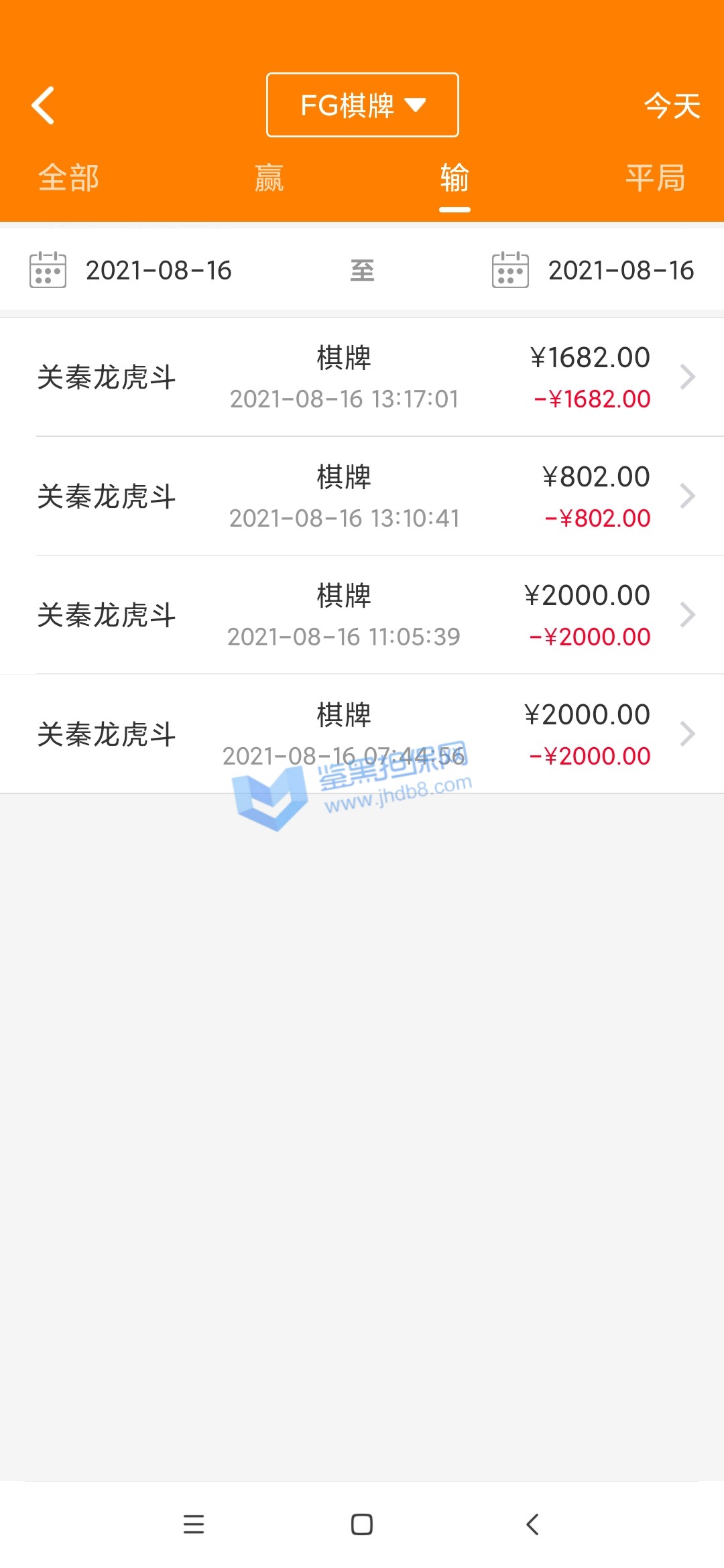Tap the system home button
The width and height of the screenshot is (724, 1568).
(362, 1524)
